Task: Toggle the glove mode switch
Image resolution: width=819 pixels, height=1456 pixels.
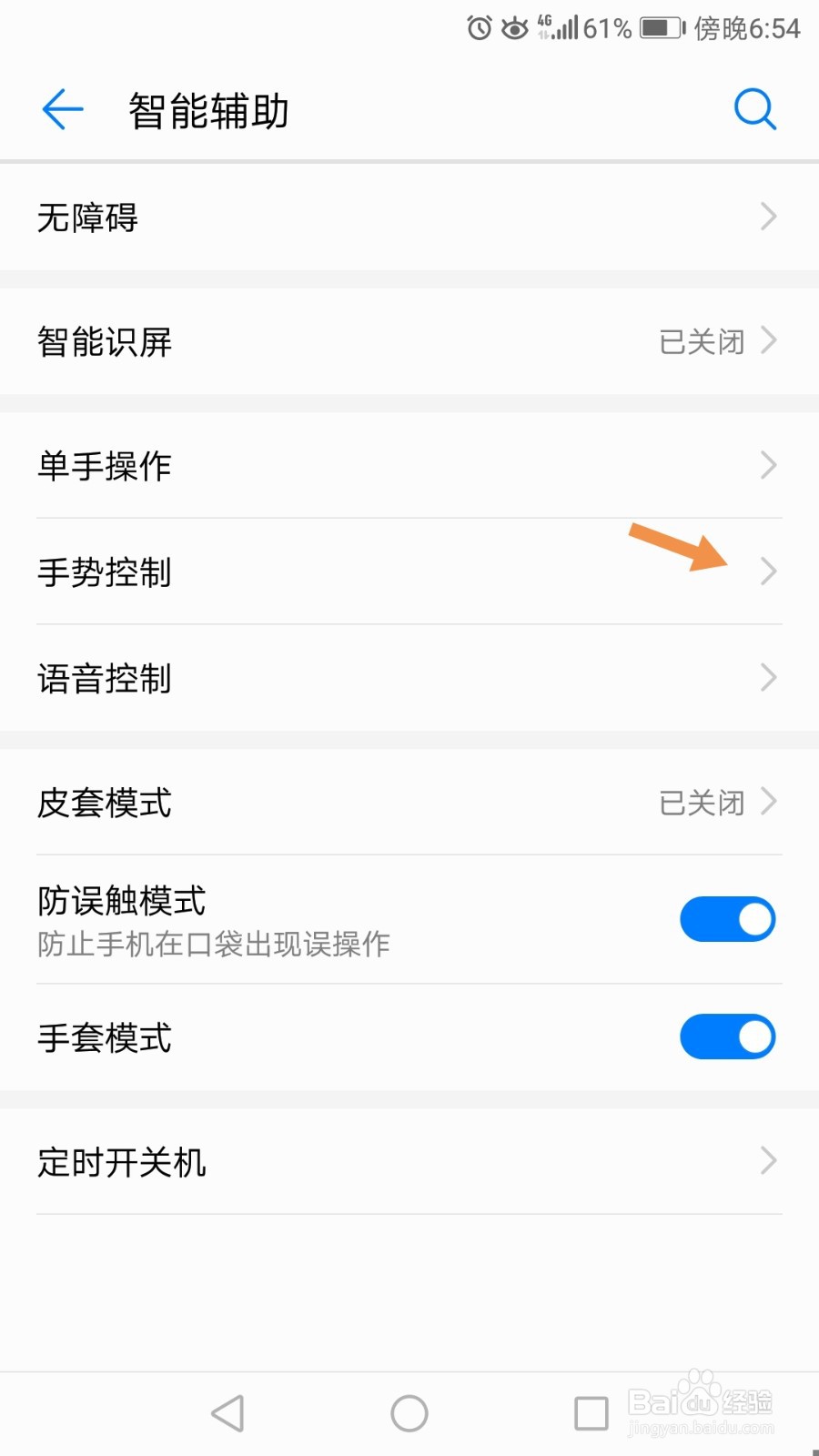Action: coord(727,1036)
